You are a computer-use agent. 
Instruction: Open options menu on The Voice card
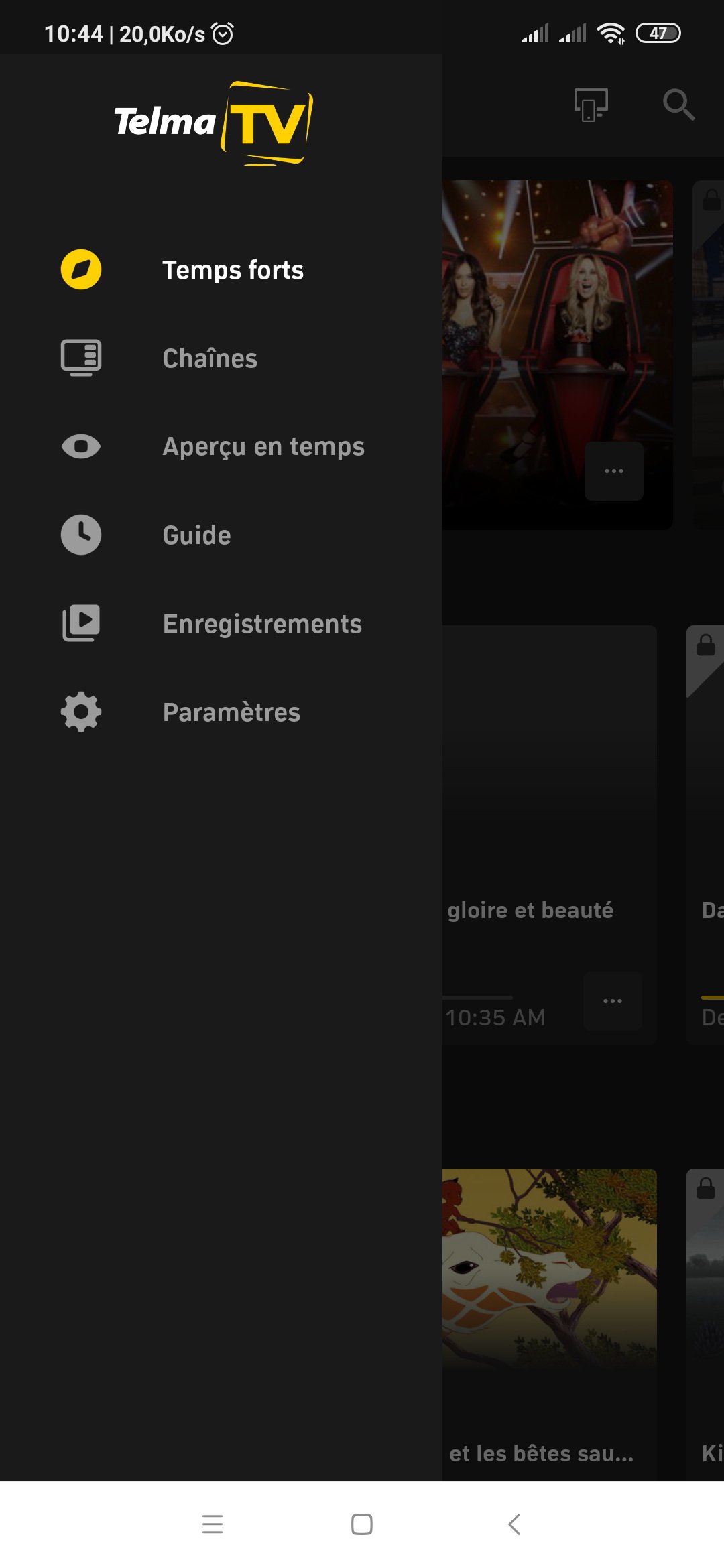pos(613,471)
